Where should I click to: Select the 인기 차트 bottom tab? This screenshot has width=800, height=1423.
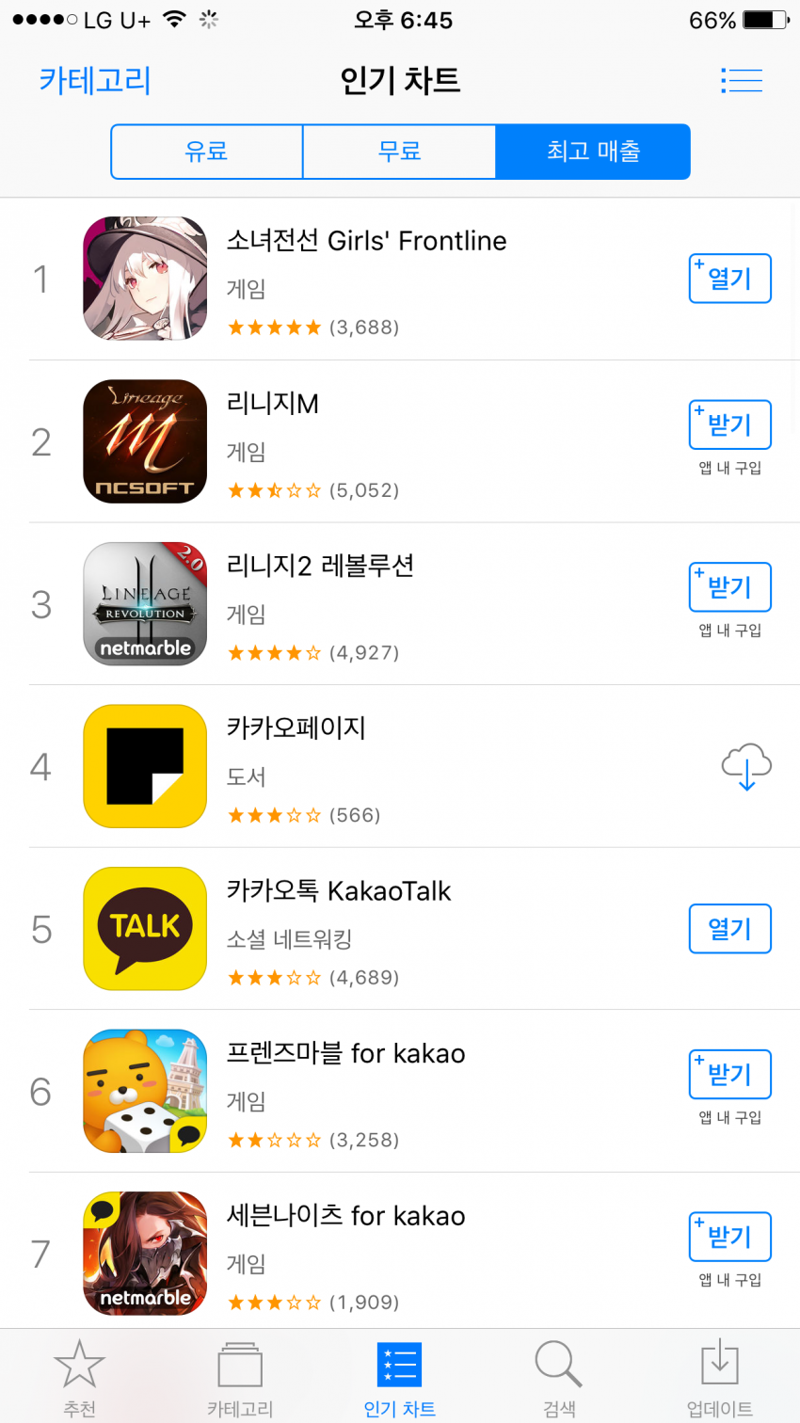click(399, 1378)
